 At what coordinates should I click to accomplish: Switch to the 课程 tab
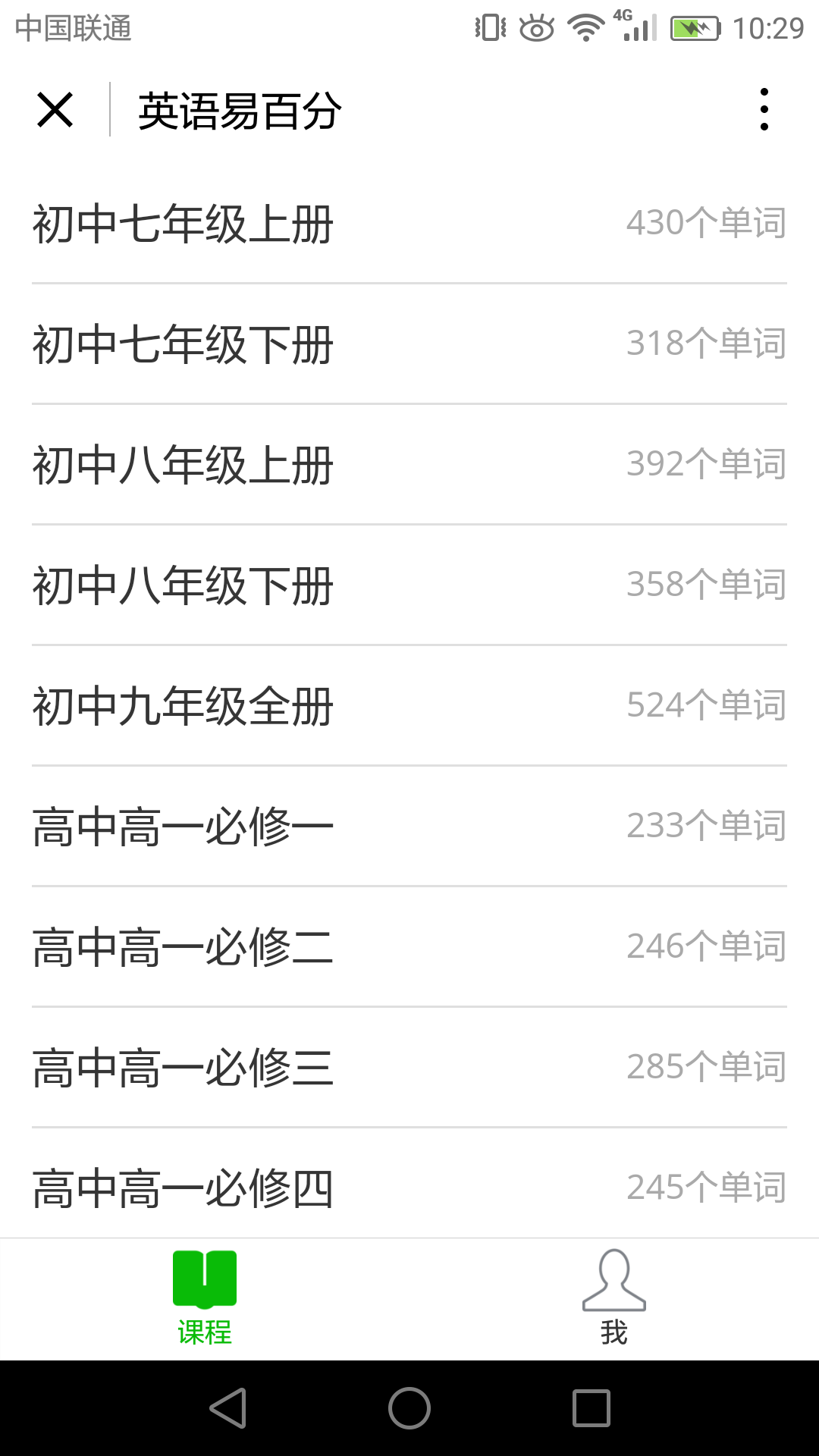coord(205,1298)
